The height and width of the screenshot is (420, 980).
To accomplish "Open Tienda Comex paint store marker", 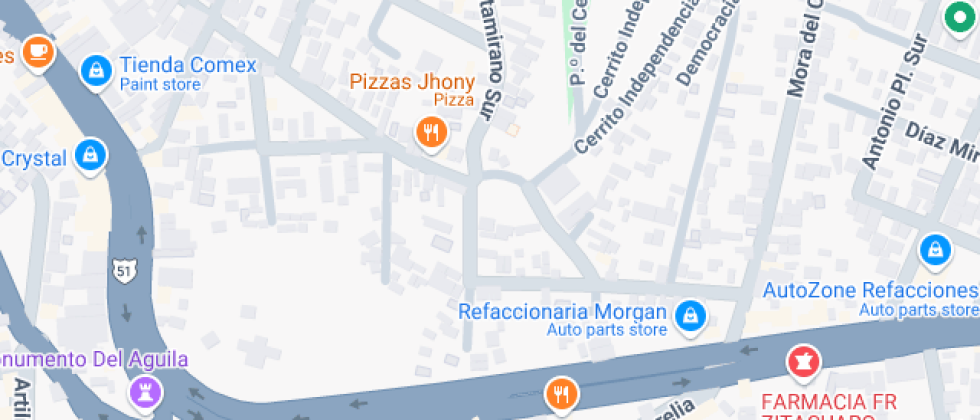I will (x=95, y=69).
